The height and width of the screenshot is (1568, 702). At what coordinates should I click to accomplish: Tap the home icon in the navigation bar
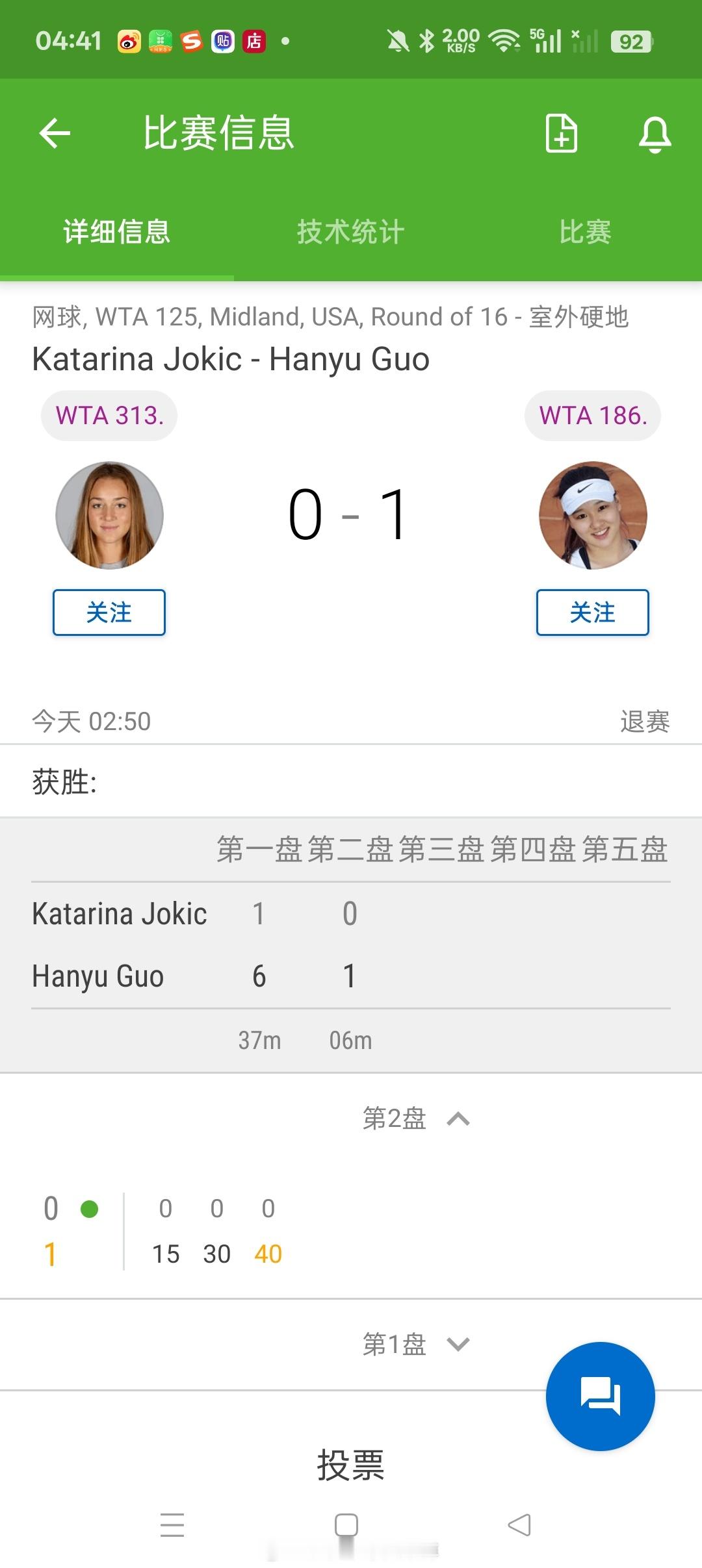click(x=347, y=1523)
